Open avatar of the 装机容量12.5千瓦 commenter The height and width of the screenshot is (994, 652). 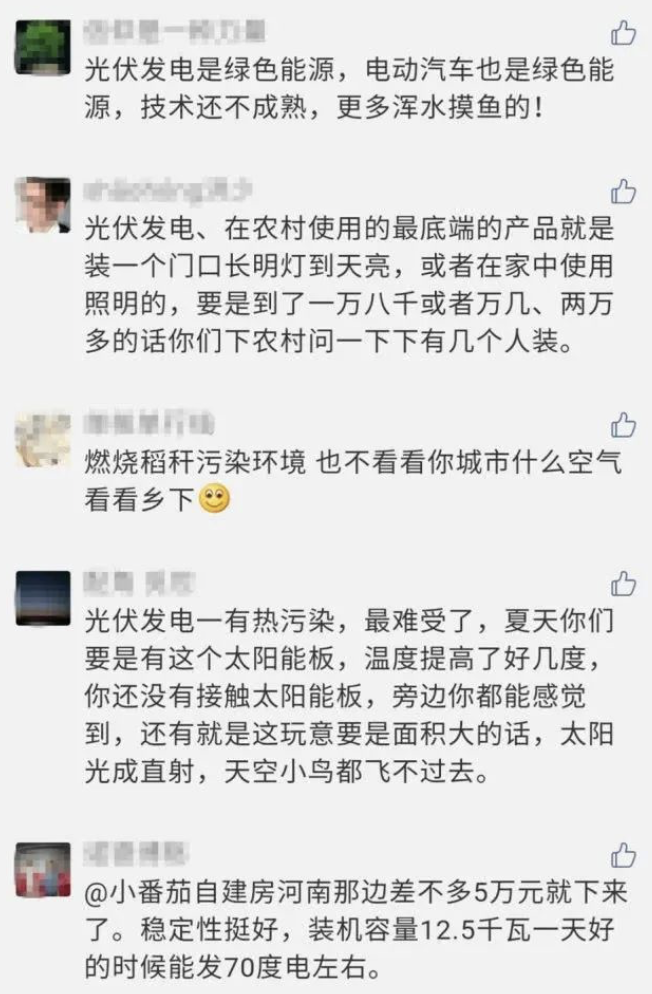pyautogui.click(x=44, y=869)
